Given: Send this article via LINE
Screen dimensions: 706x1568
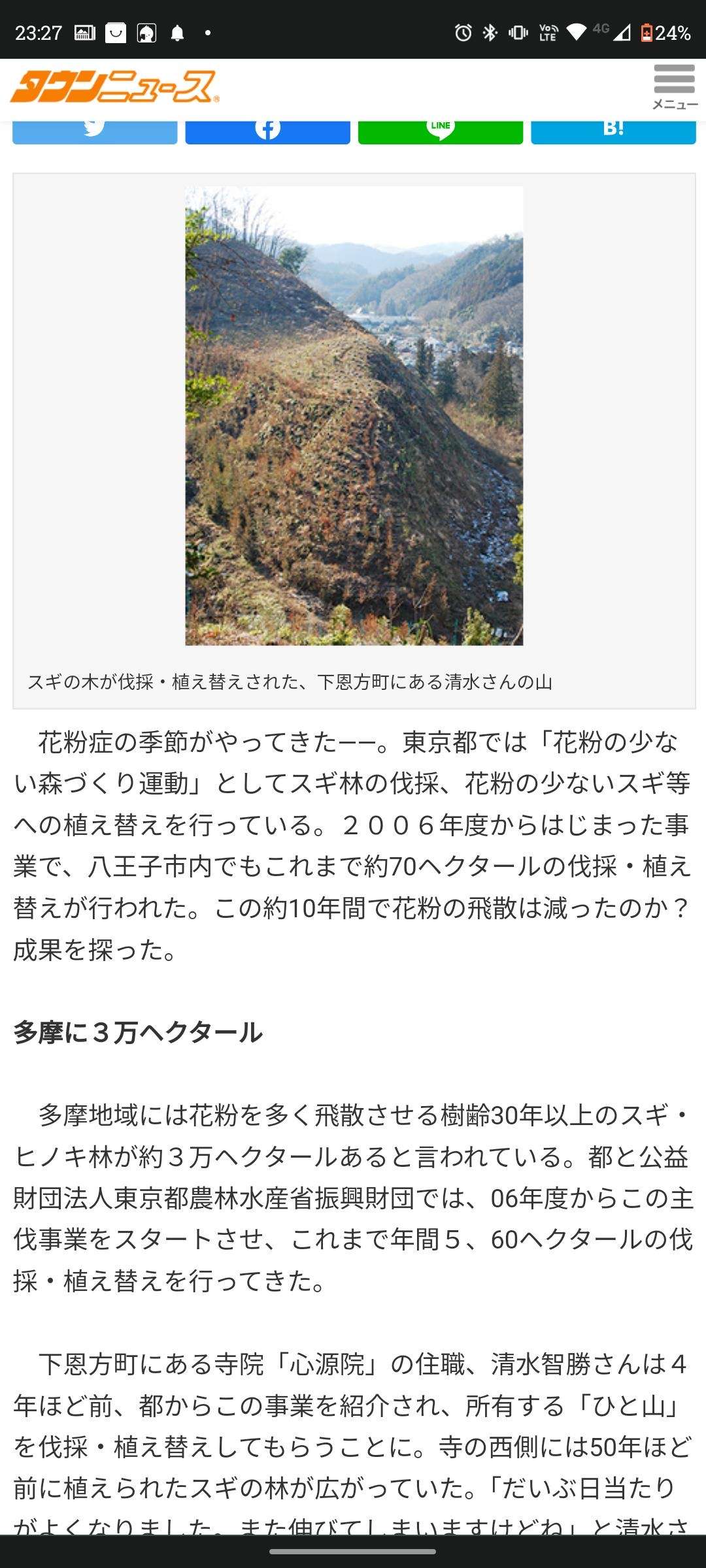Looking at the screenshot, I should 440,131.
